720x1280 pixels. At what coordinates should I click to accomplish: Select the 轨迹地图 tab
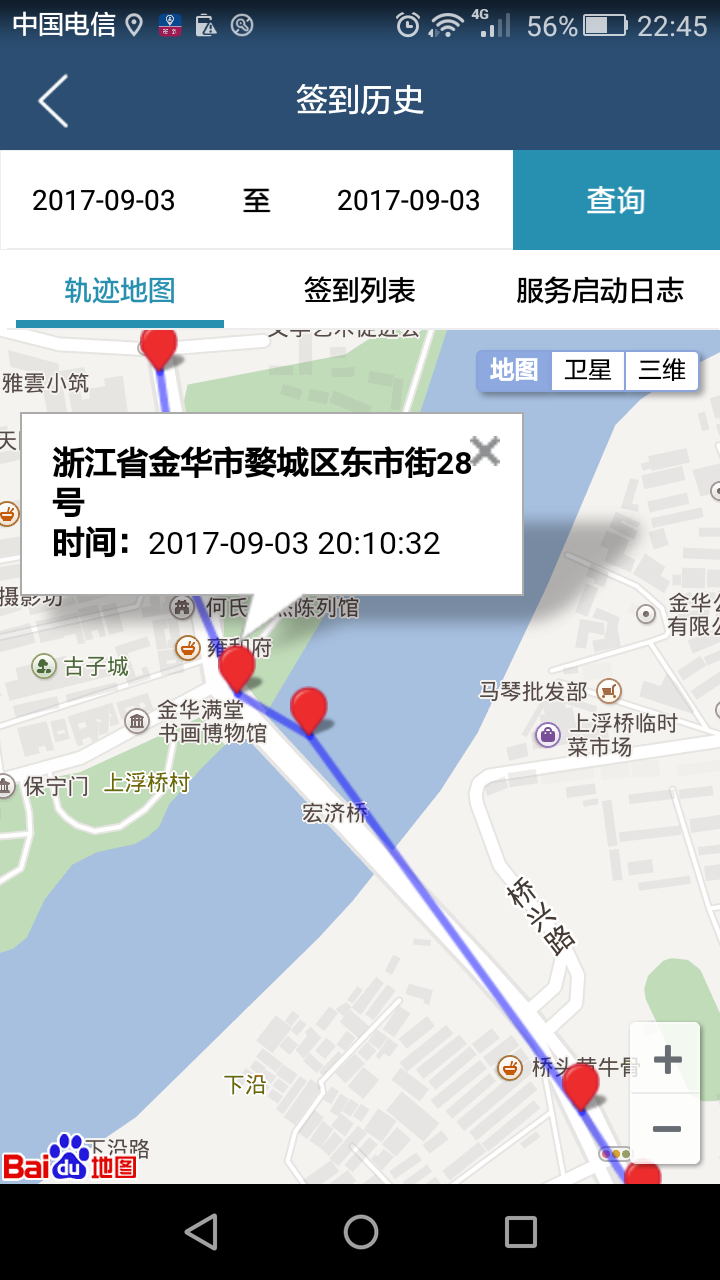click(x=120, y=291)
